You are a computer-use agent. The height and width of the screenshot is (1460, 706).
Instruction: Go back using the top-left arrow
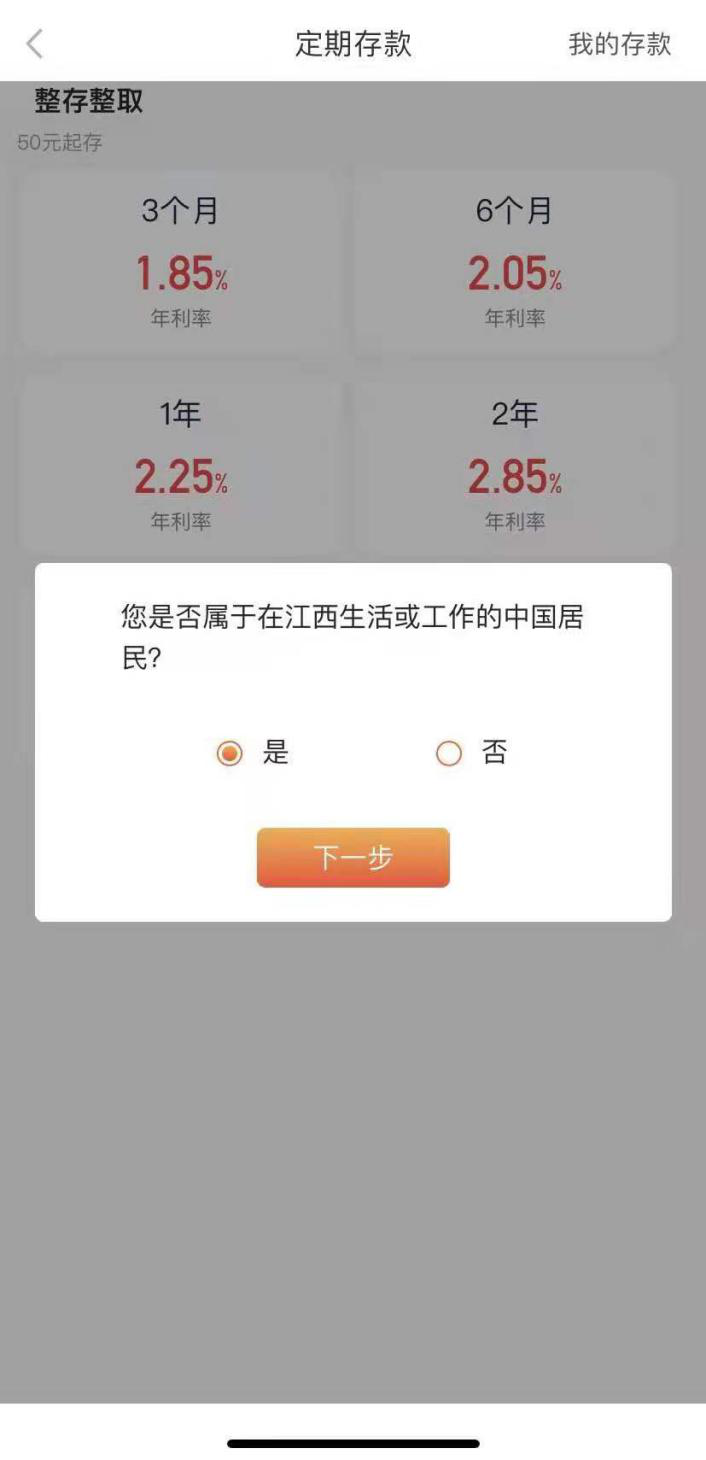(35, 44)
